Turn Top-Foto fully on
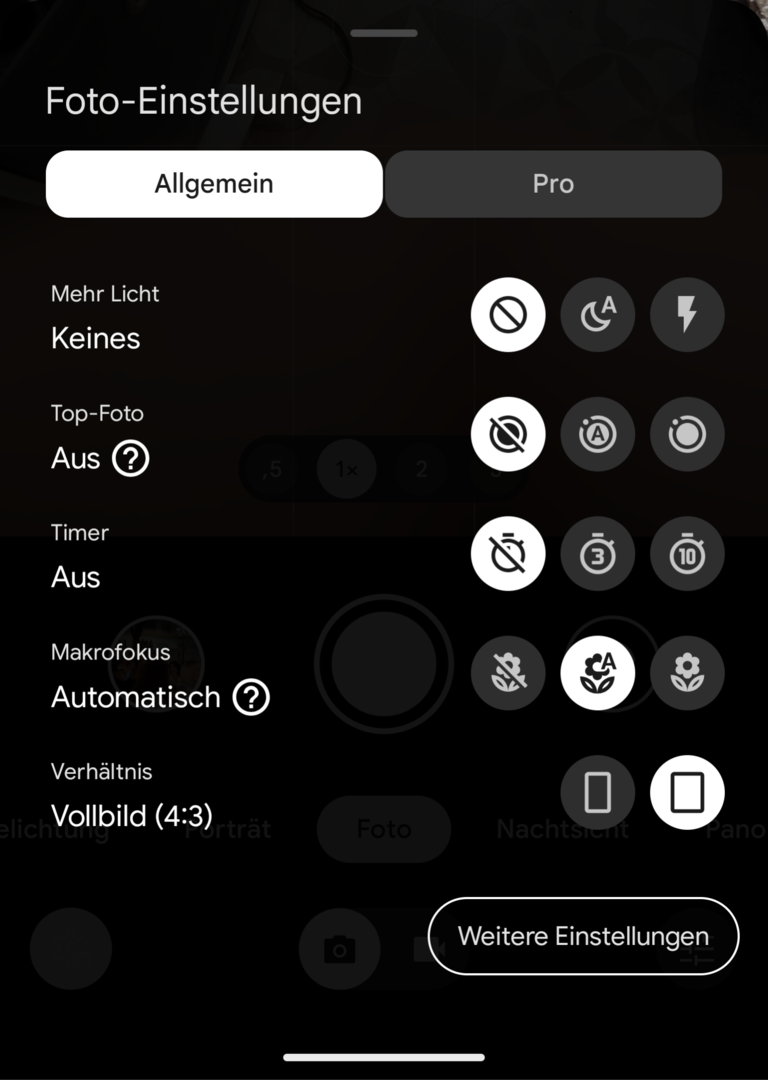The height and width of the screenshot is (1080, 768). click(687, 434)
